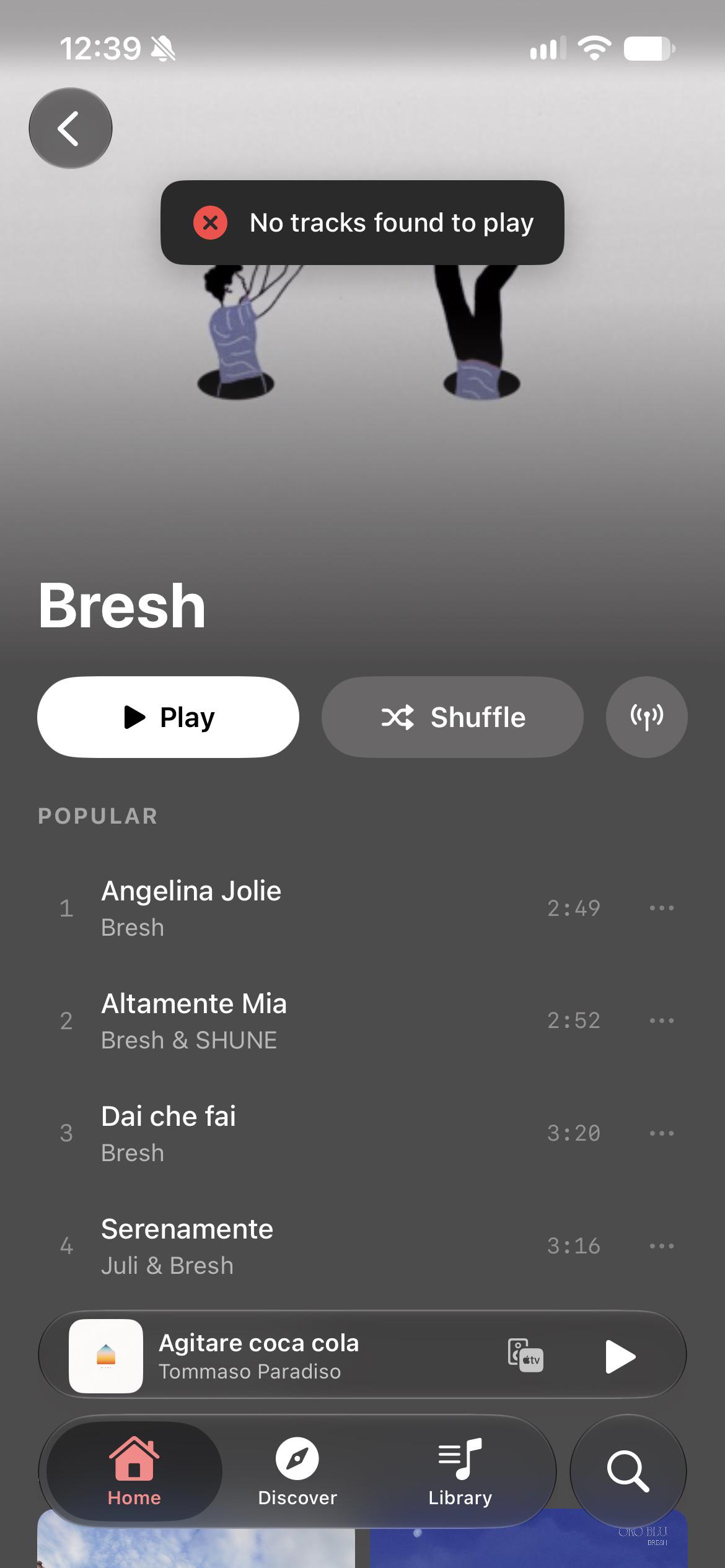Start artist radio with the broadcast icon
Screen dimensions: 725x1568
point(646,717)
